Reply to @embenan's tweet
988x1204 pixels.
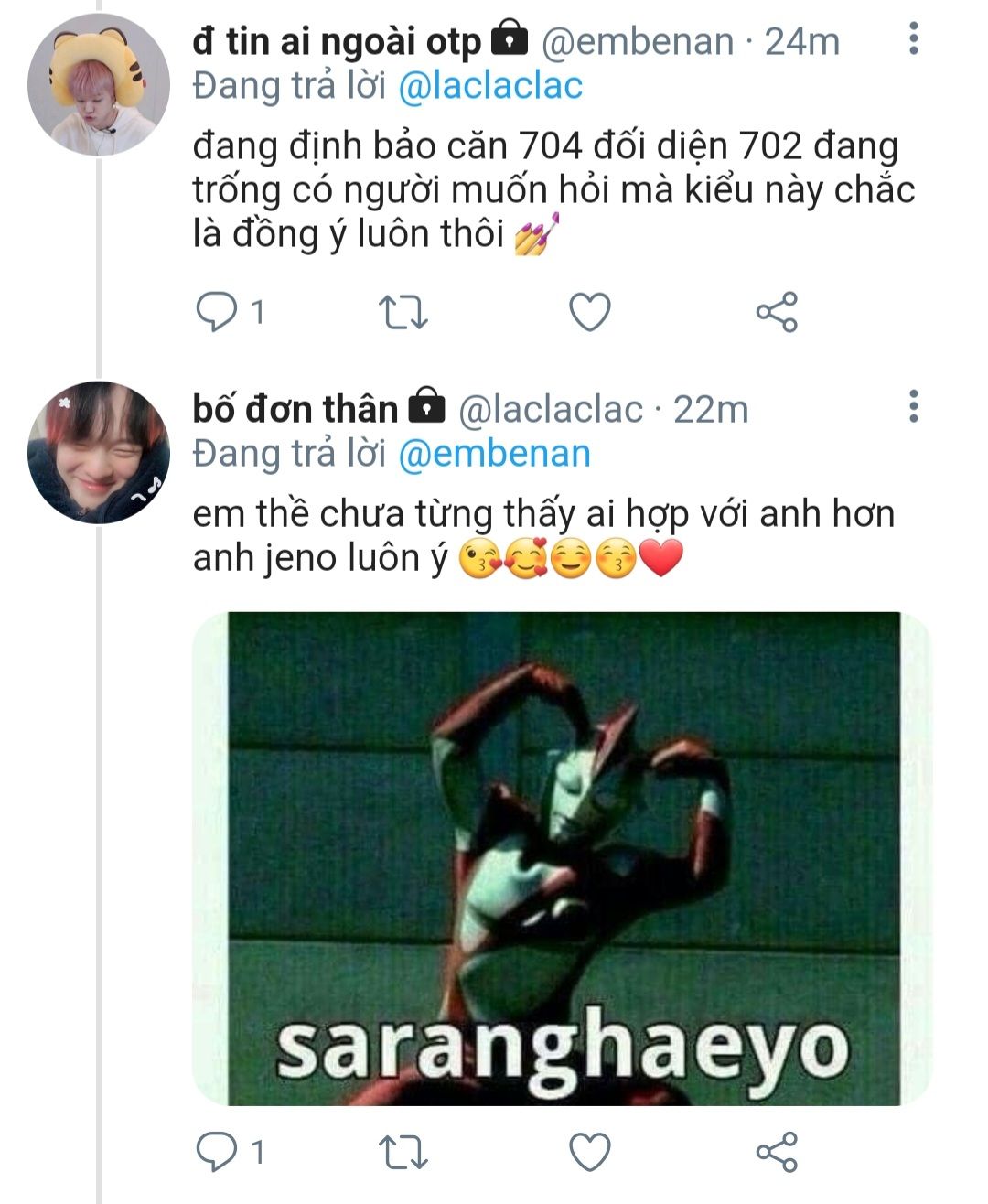click(217, 313)
